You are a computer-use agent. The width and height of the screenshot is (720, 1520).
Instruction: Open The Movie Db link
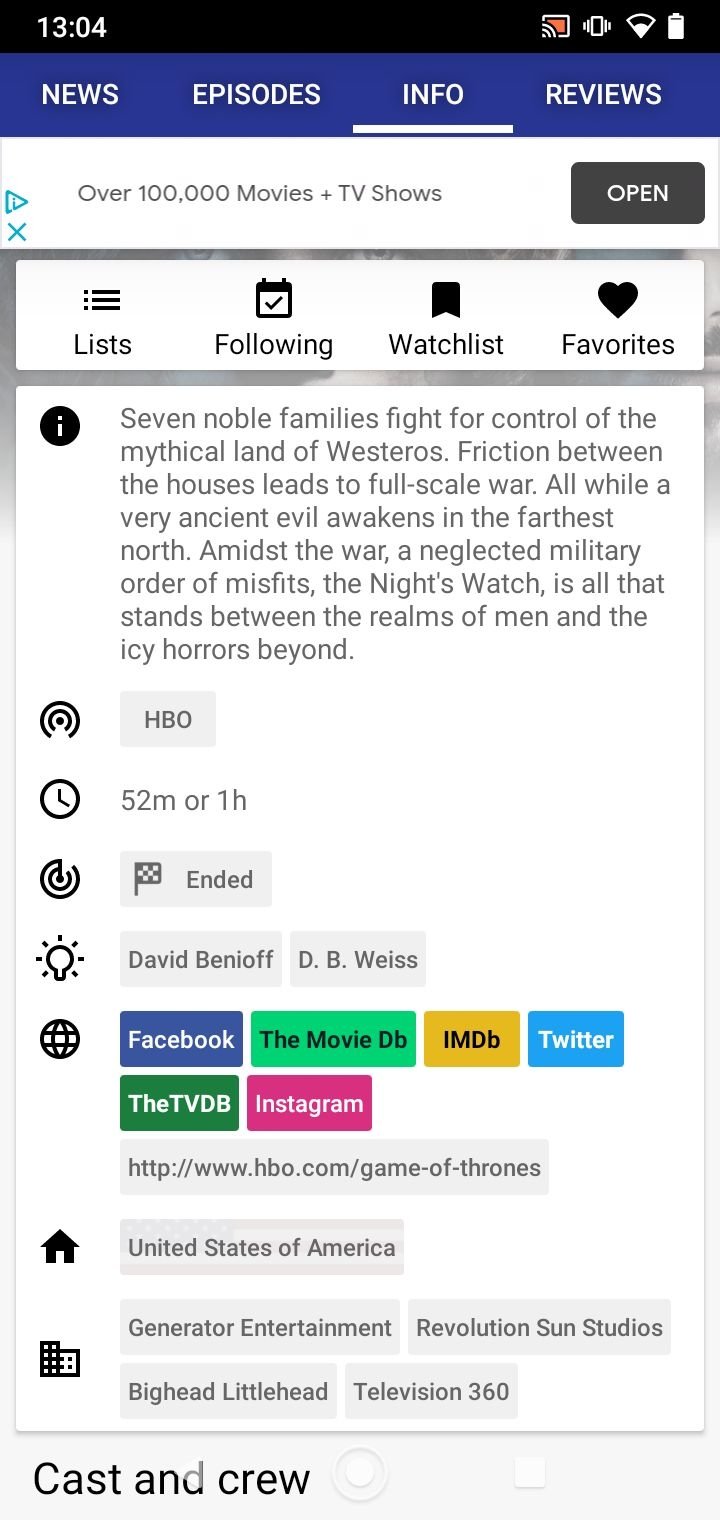333,1039
